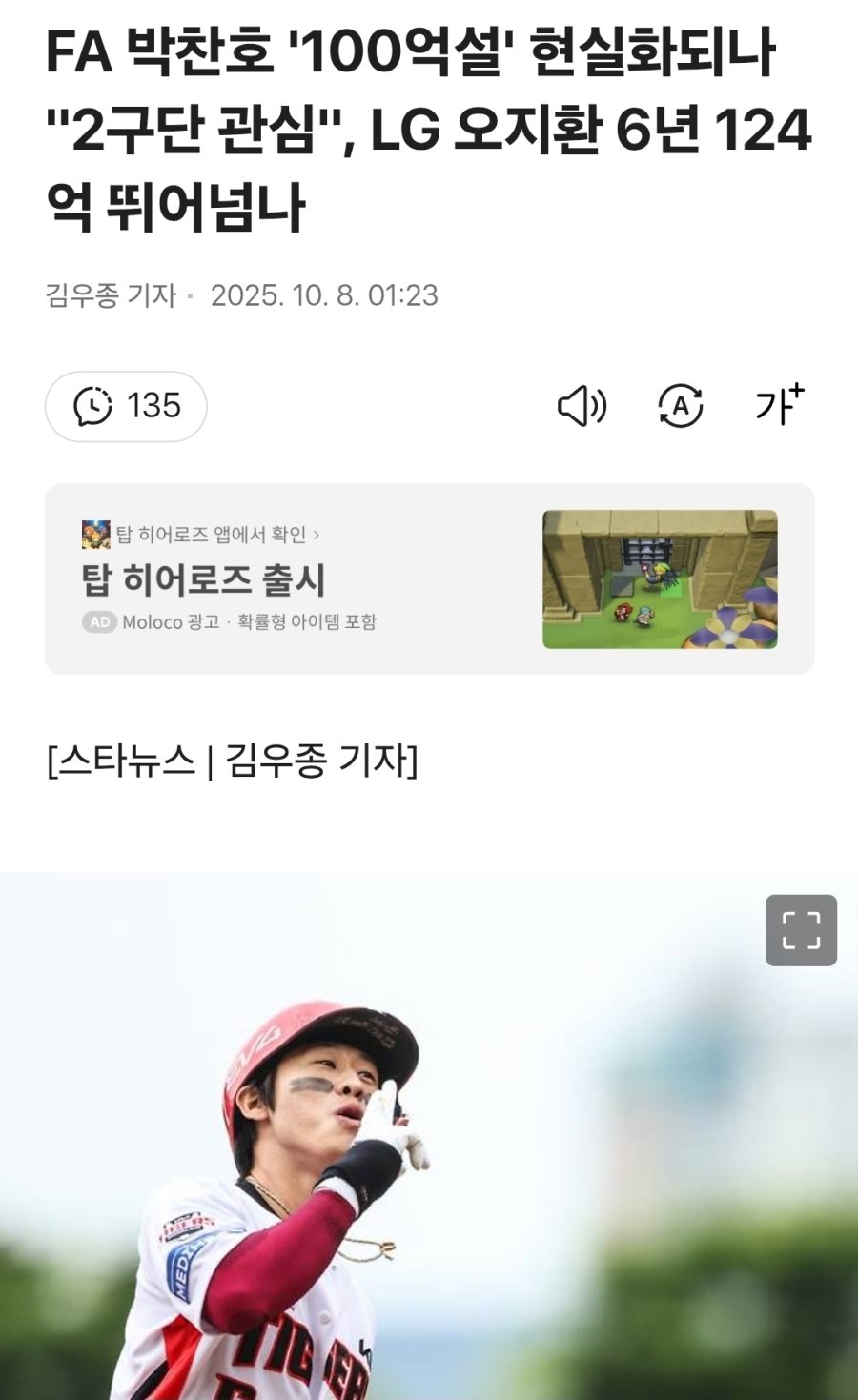Adjust font size with the 가+ icon

780,404
